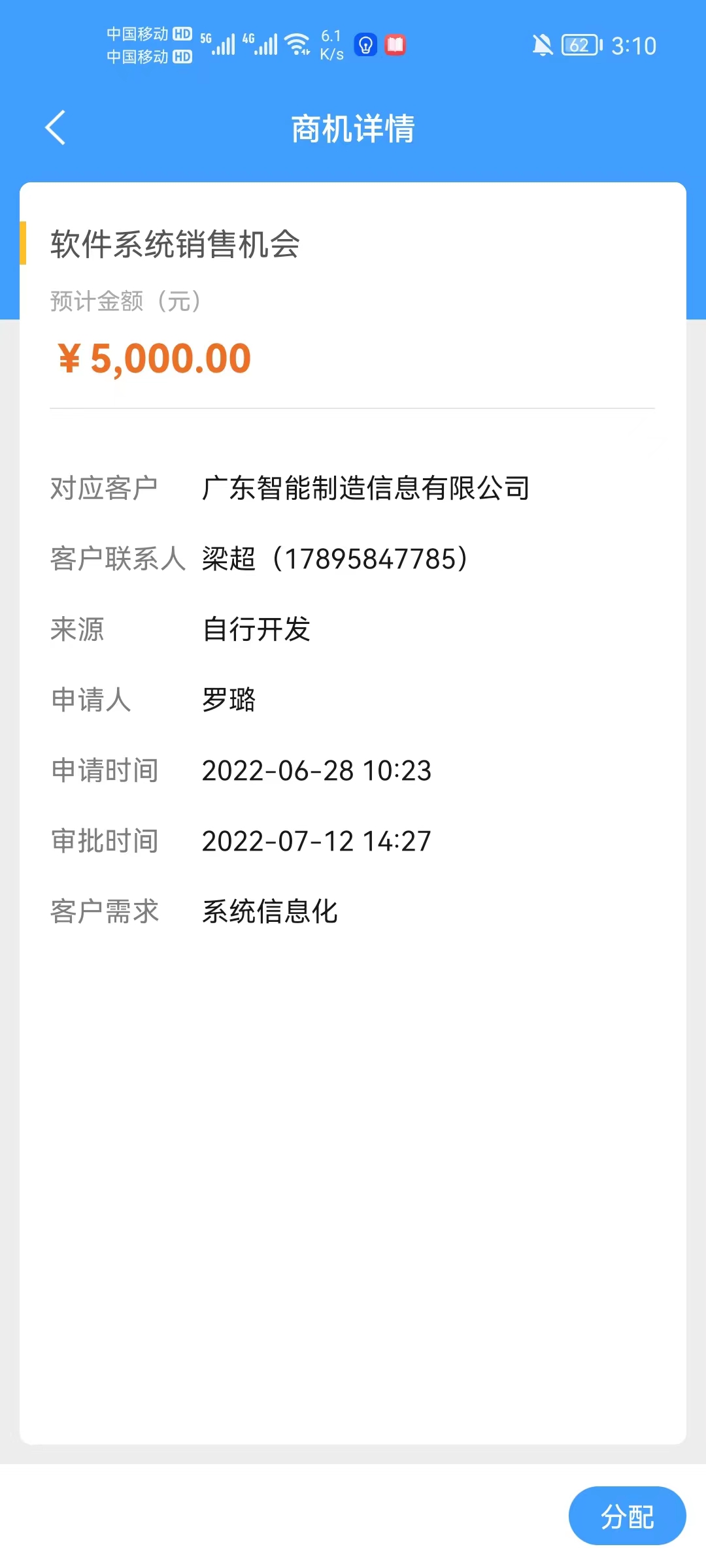Go back from the 商机详情 page

(56, 127)
